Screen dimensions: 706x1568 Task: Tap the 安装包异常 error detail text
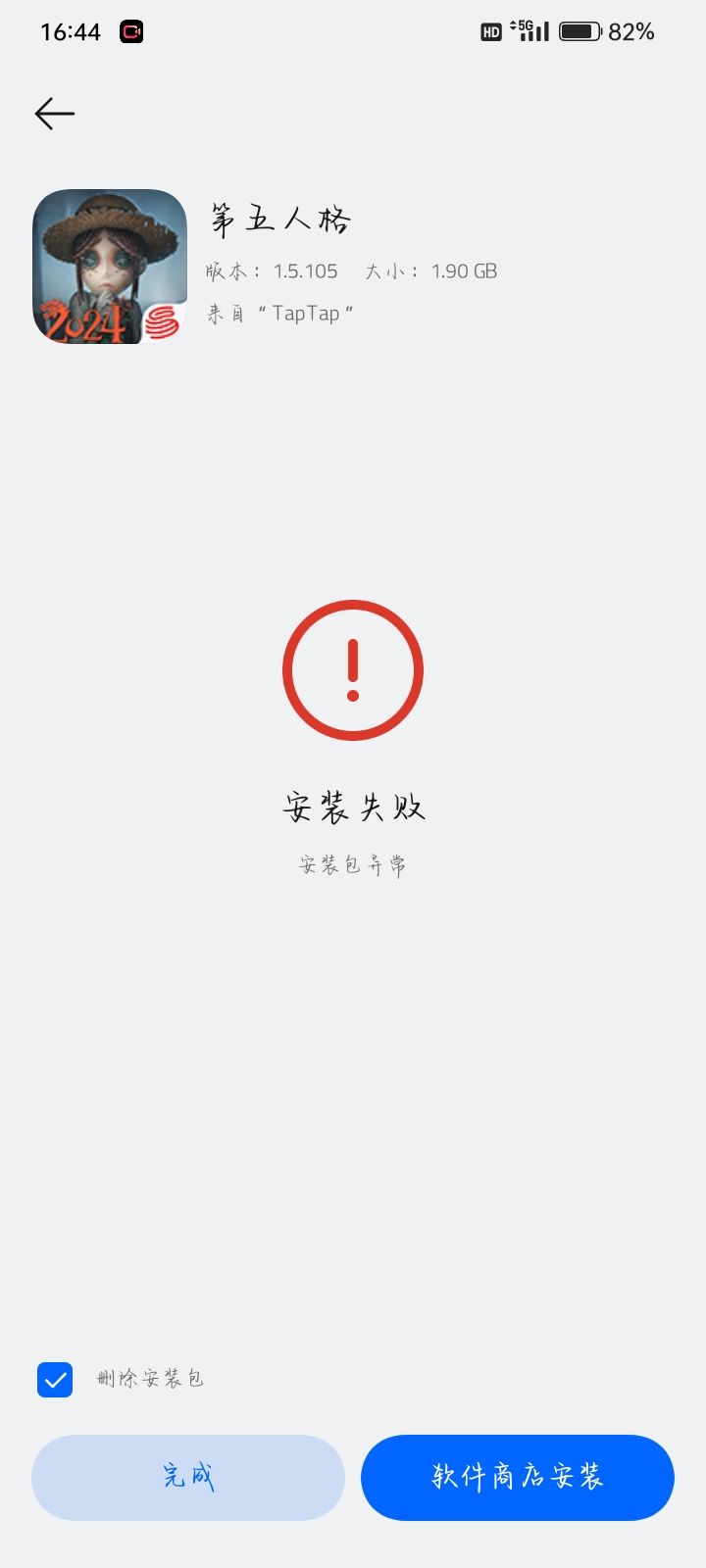pyautogui.click(x=354, y=864)
